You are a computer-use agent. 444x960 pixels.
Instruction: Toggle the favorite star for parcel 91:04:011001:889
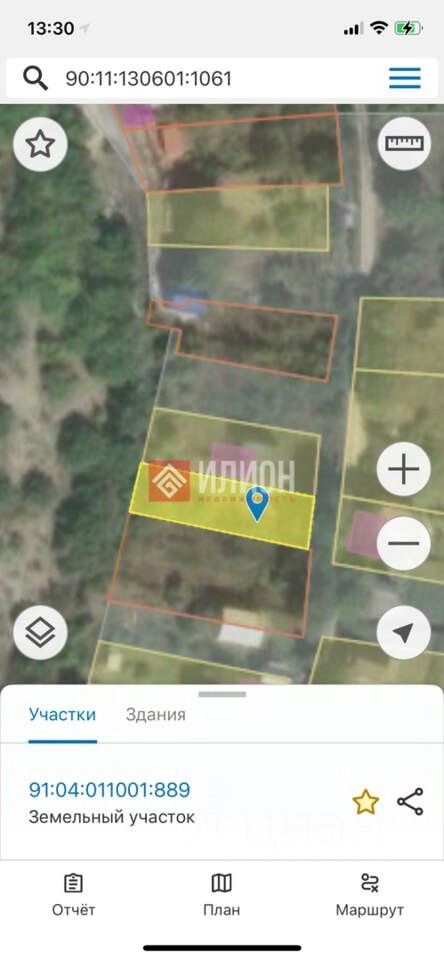366,802
